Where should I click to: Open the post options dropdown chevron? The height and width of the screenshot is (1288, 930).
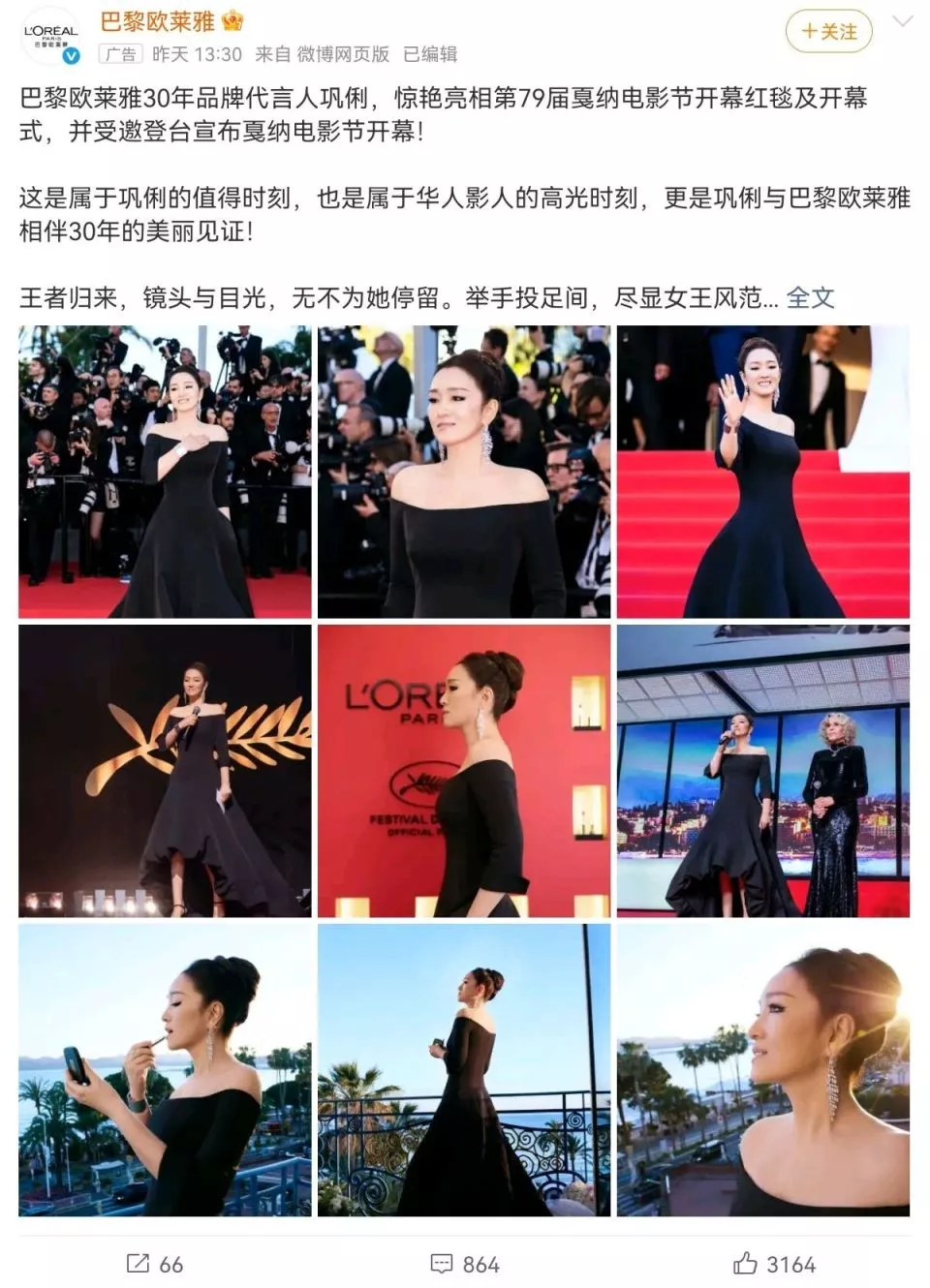(x=902, y=20)
